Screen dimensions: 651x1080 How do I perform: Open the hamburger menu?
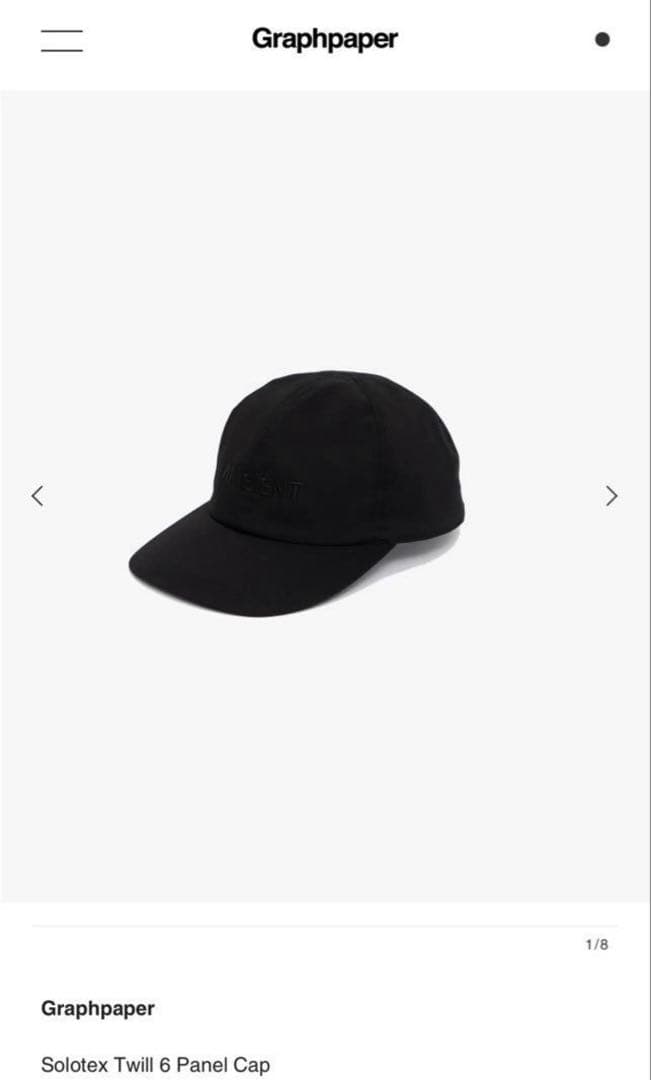point(62,40)
